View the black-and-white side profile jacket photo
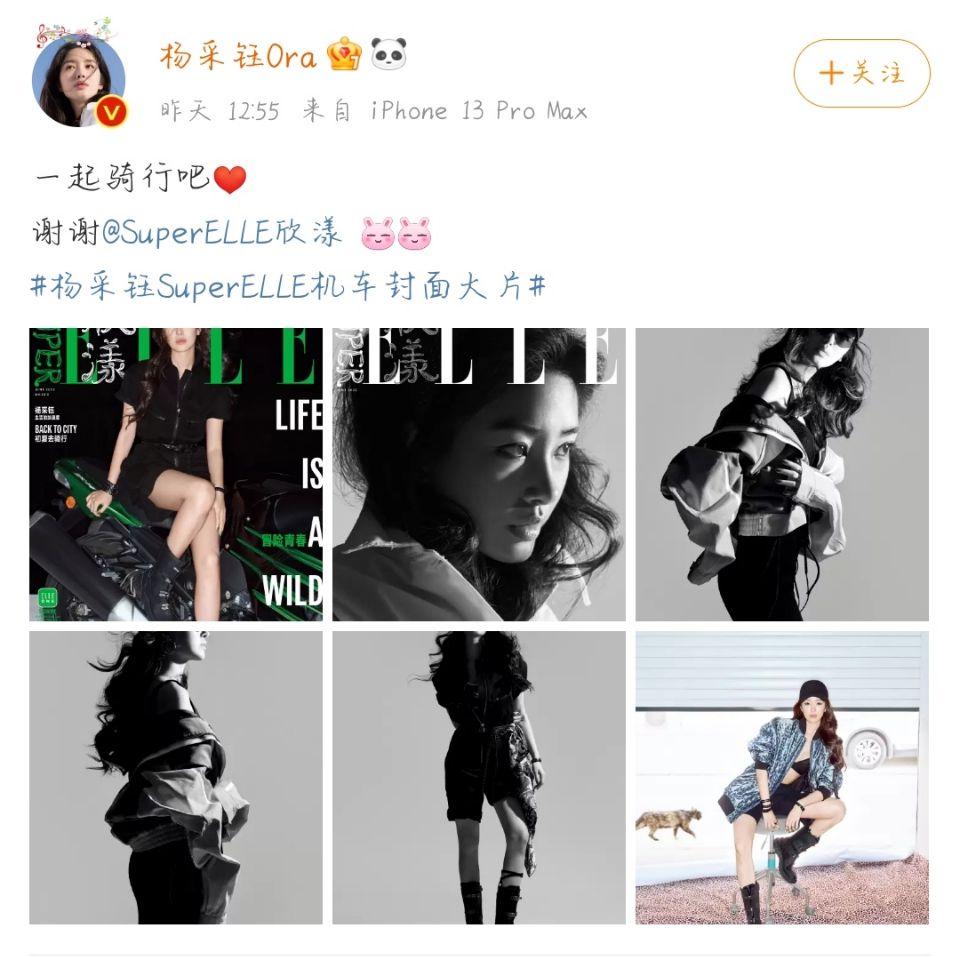Screen dimensions: 960x957 click(x=176, y=777)
